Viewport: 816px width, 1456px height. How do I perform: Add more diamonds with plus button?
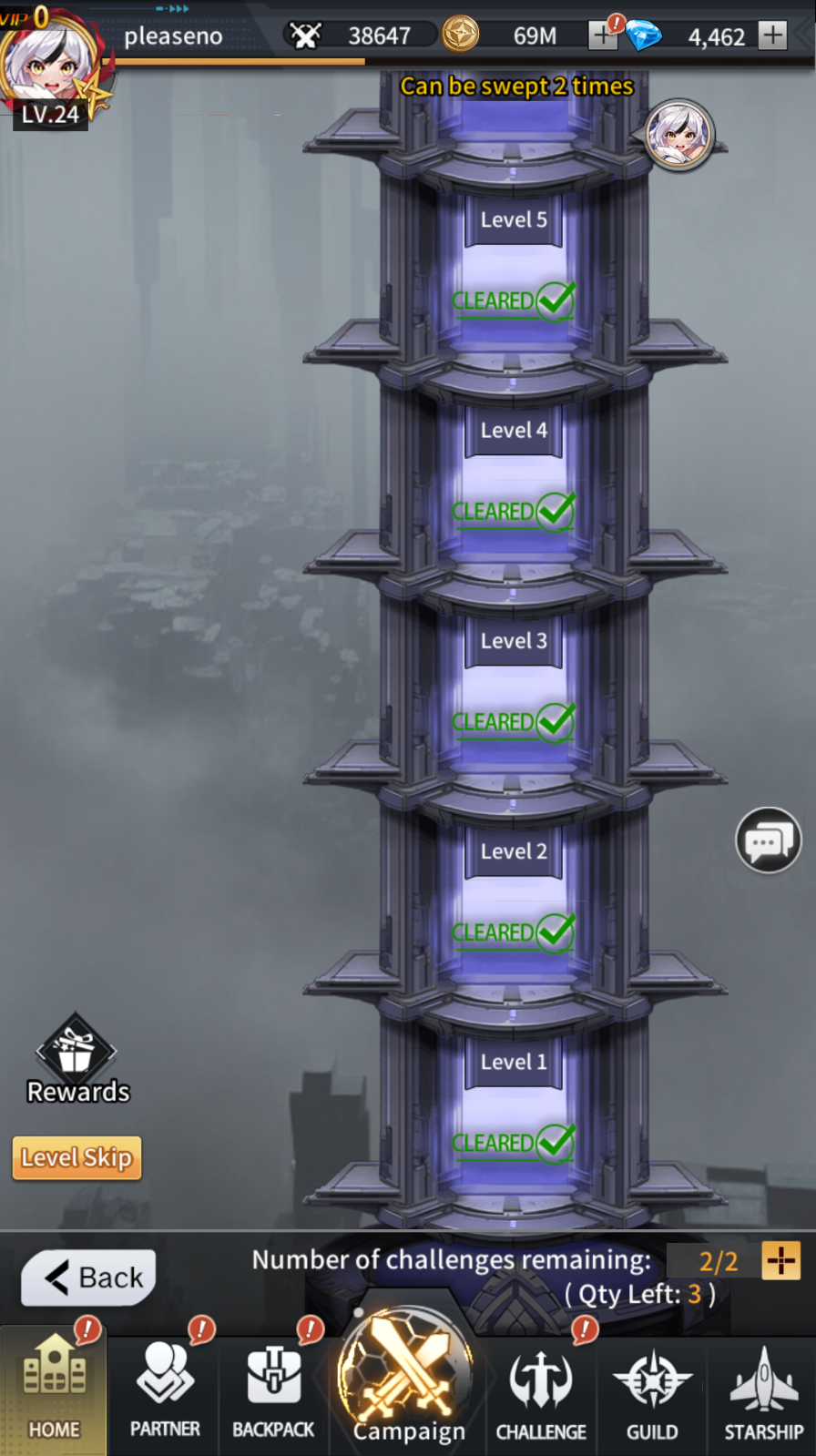pos(772,36)
